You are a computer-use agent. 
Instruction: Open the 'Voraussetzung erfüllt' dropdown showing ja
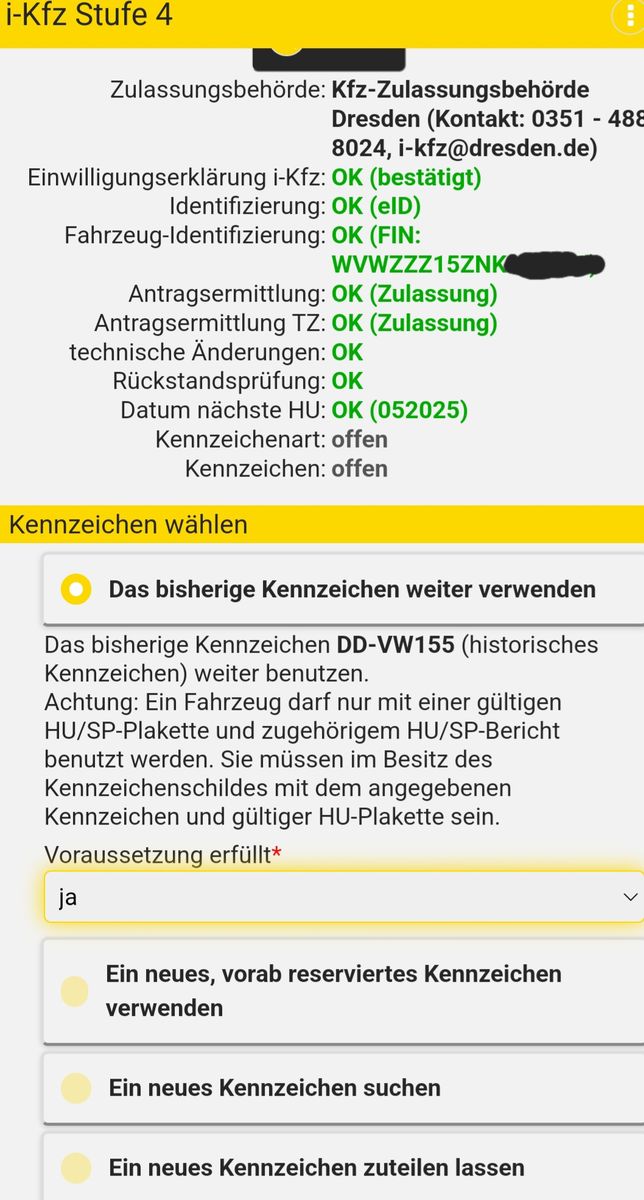click(342, 897)
